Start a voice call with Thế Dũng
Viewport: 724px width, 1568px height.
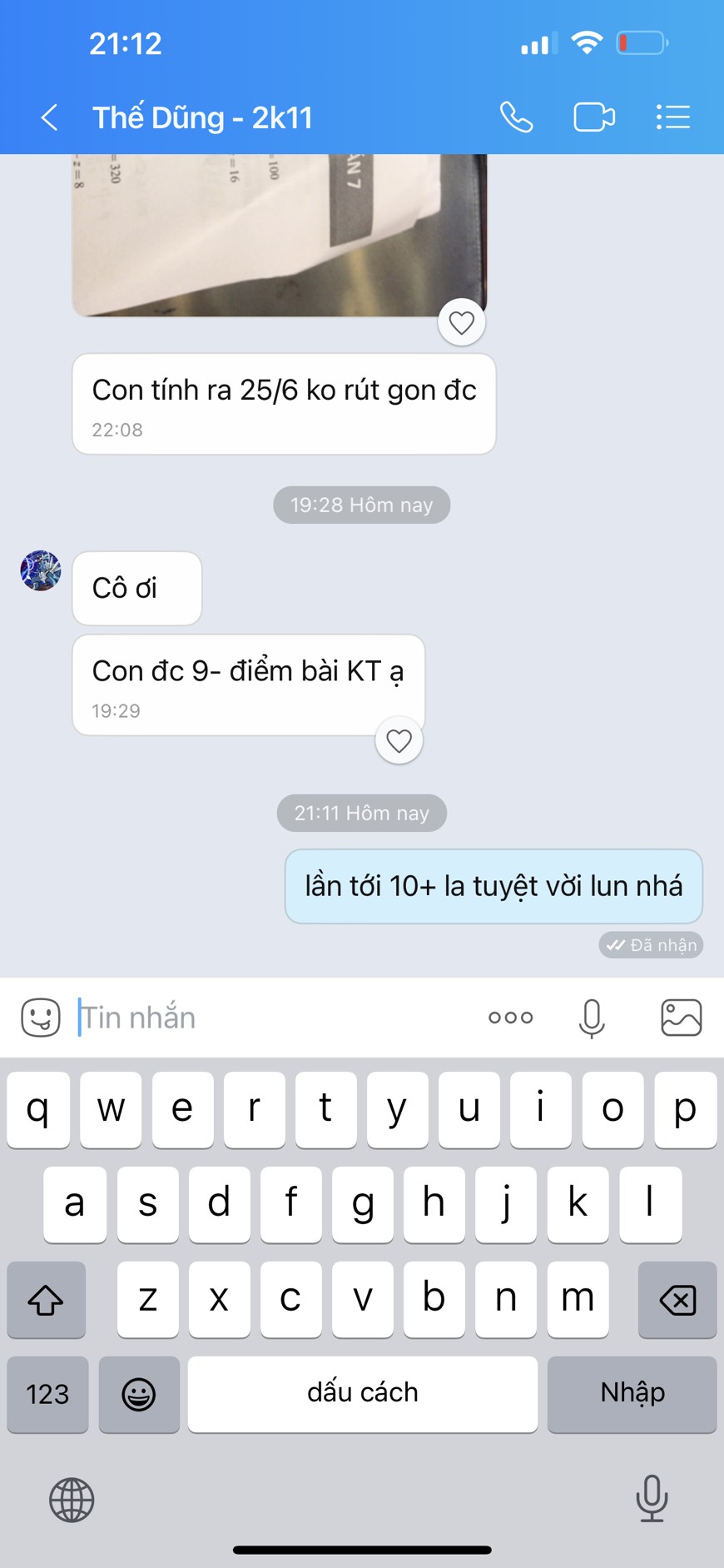pyautogui.click(x=516, y=117)
